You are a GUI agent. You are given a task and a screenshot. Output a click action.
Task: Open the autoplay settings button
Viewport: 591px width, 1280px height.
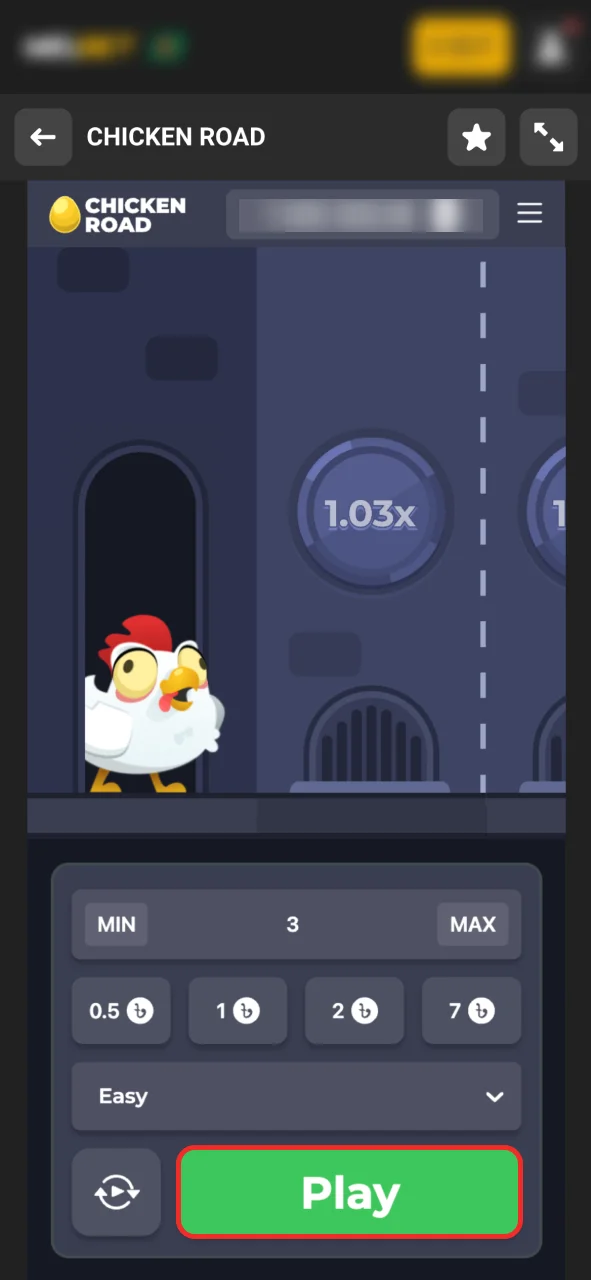[x=116, y=1192]
